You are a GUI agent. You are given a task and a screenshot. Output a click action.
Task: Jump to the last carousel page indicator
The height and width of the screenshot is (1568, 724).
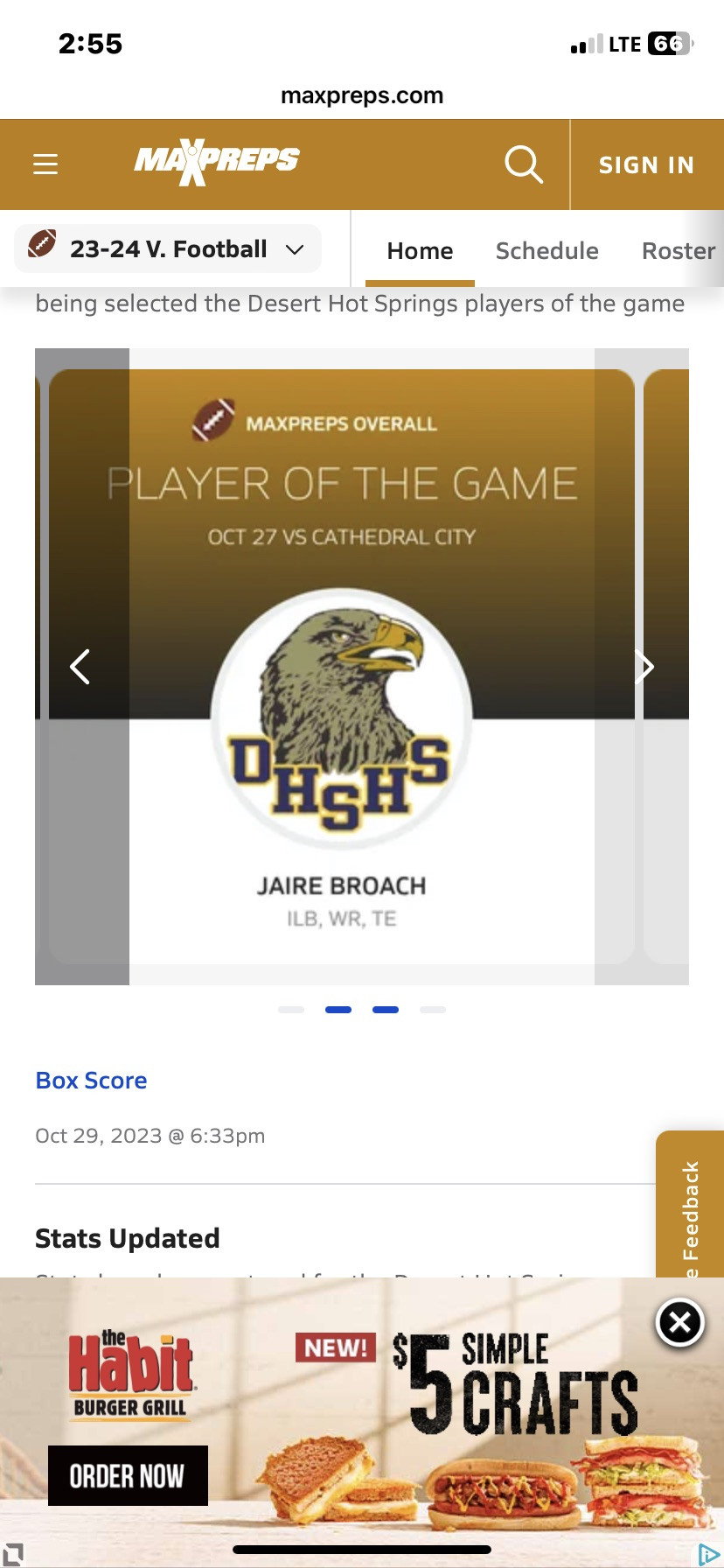(x=433, y=1010)
